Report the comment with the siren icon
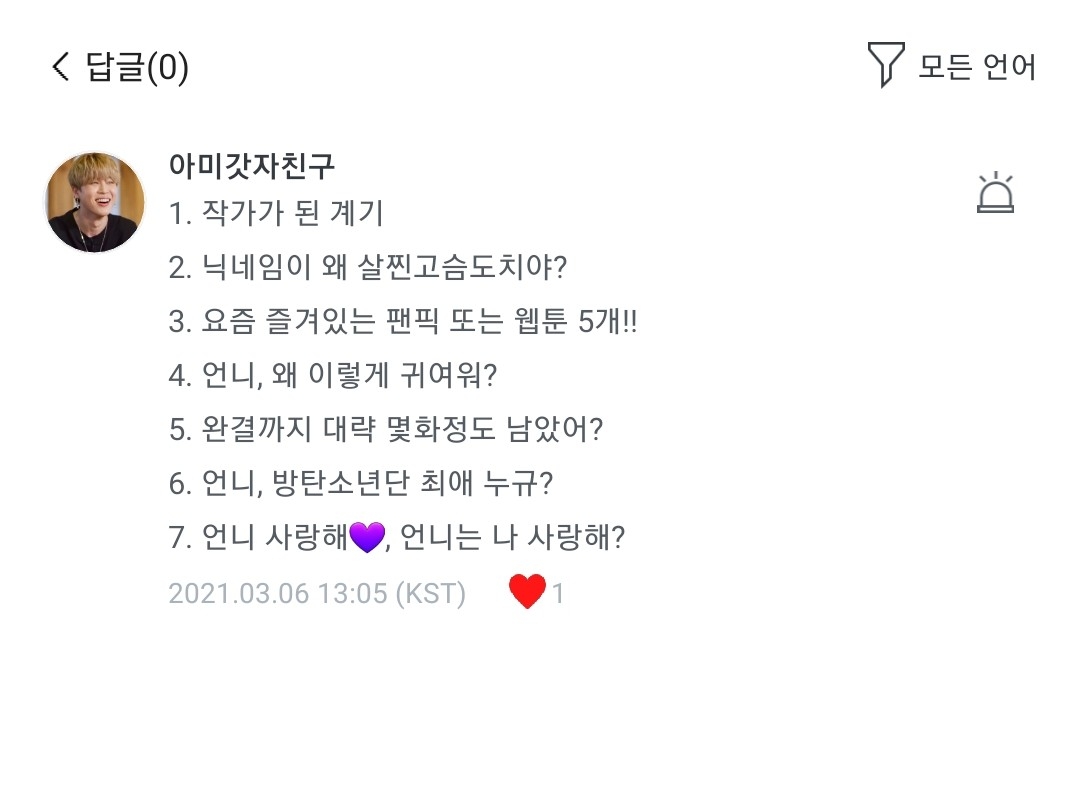 click(x=995, y=193)
